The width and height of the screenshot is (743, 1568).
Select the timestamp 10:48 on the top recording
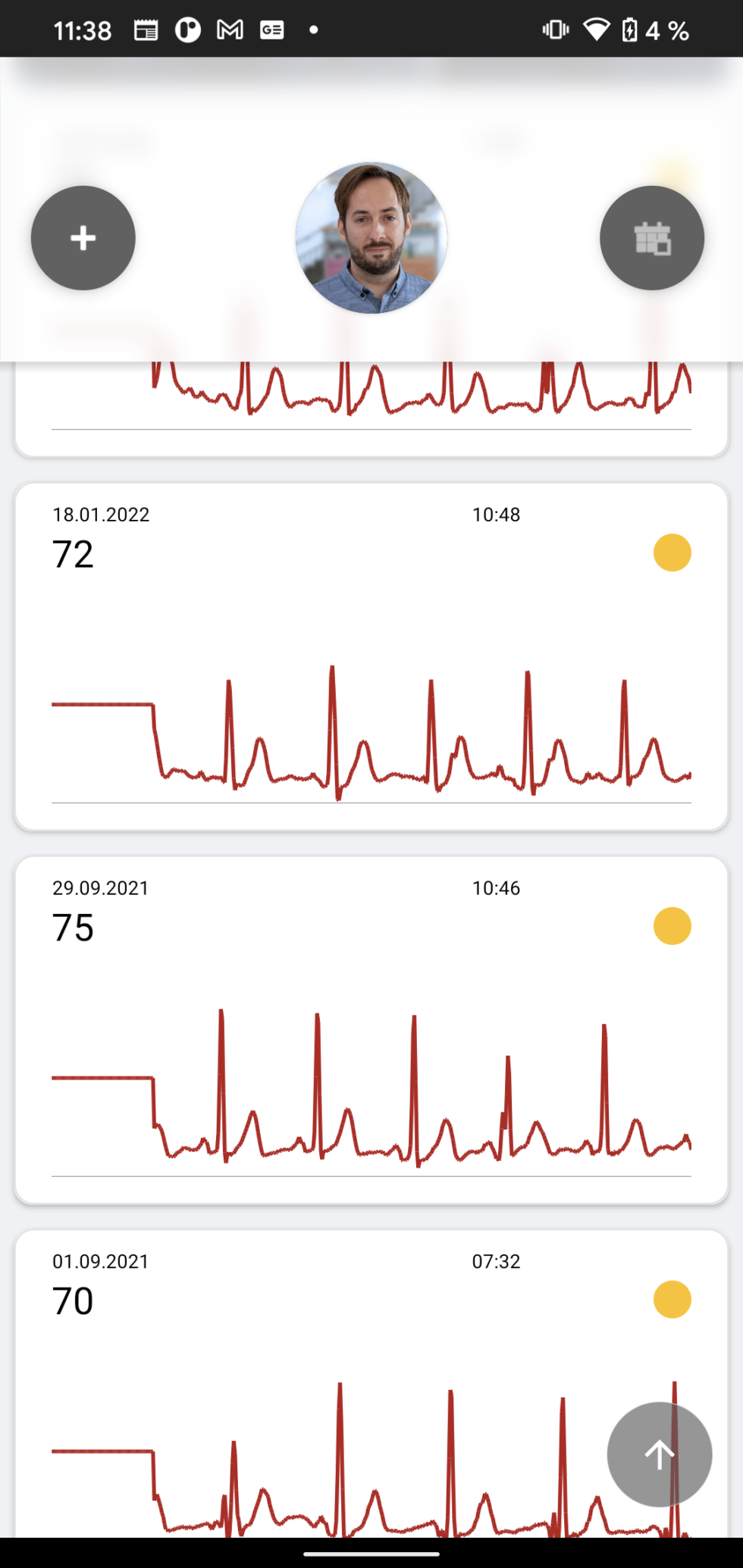point(496,515)
